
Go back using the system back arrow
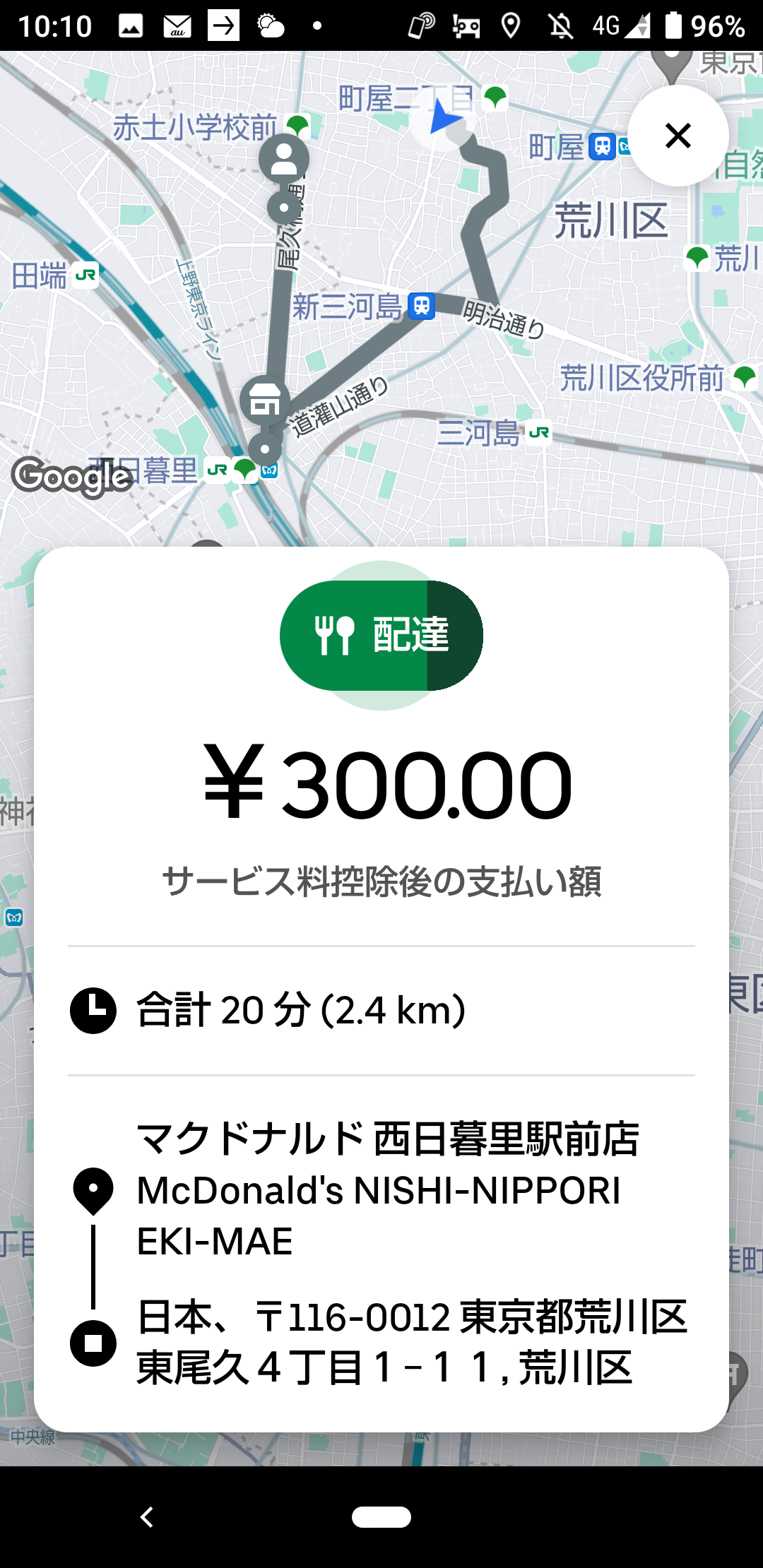pyautogui.click(x=147, y=1516)
